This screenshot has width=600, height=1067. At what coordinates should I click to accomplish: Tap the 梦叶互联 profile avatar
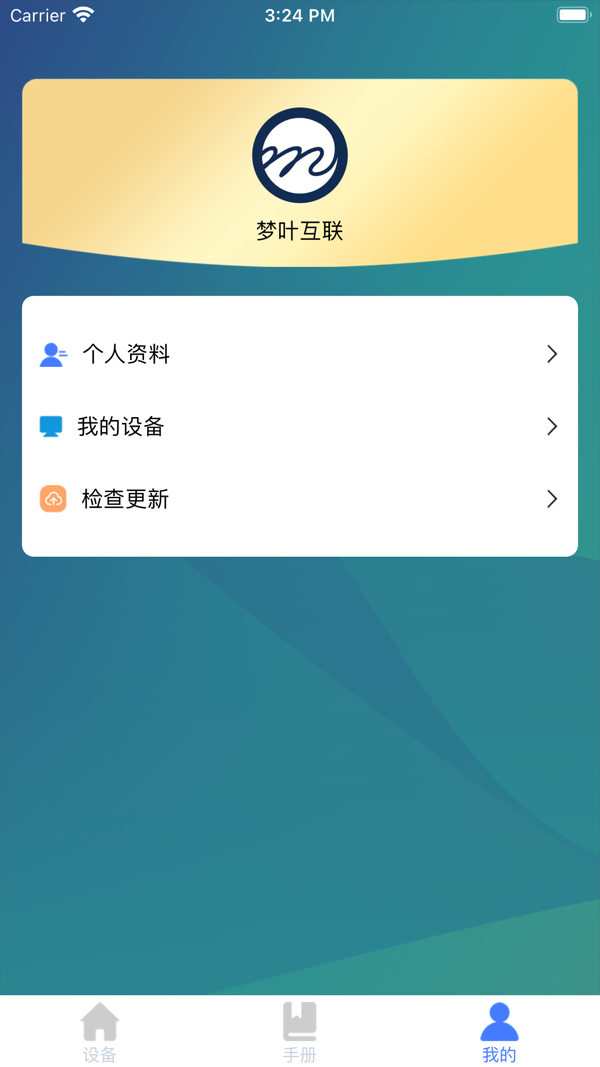(300, 155)
